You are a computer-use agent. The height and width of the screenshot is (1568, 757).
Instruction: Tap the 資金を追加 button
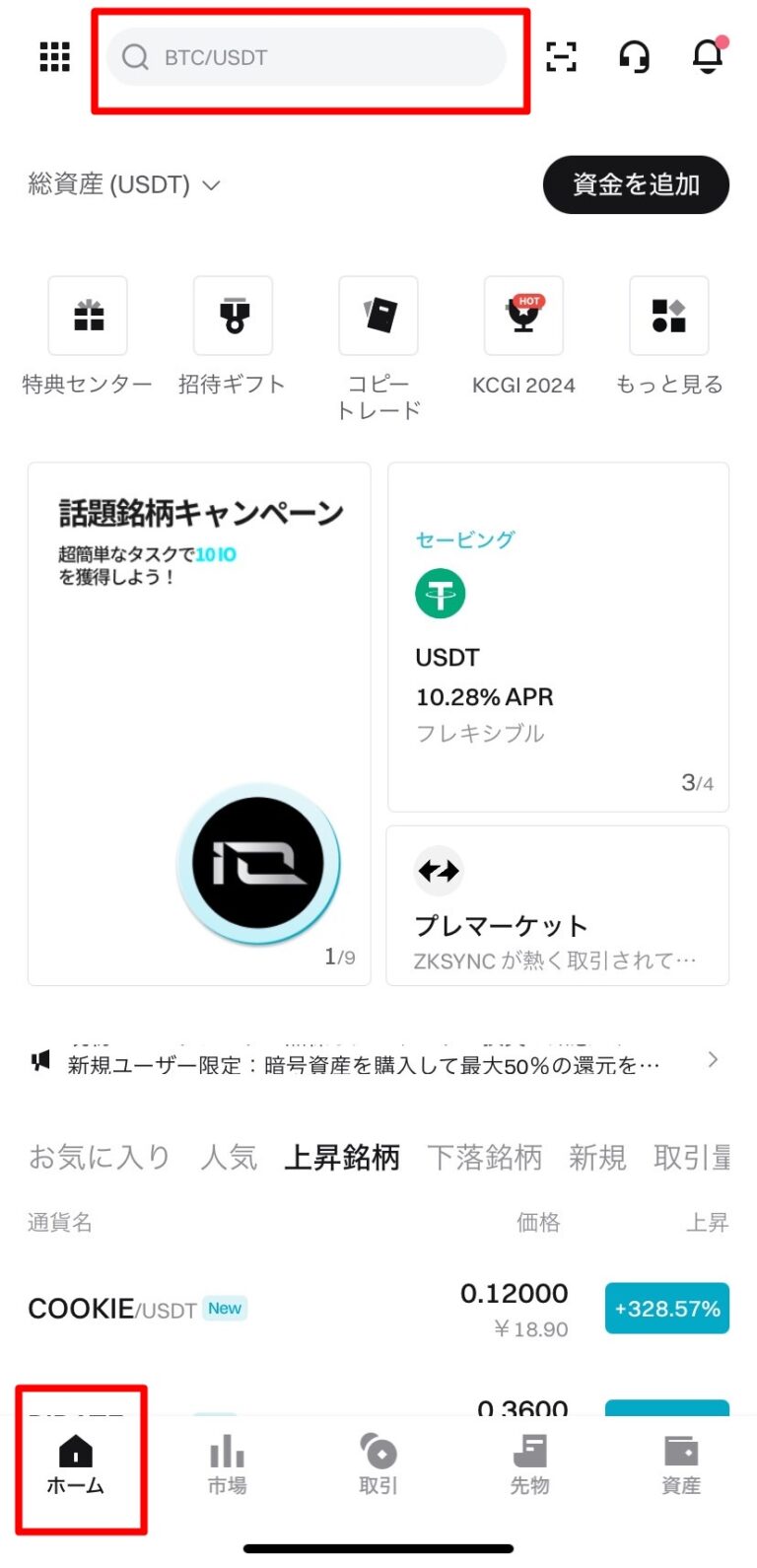coord(636,184)
